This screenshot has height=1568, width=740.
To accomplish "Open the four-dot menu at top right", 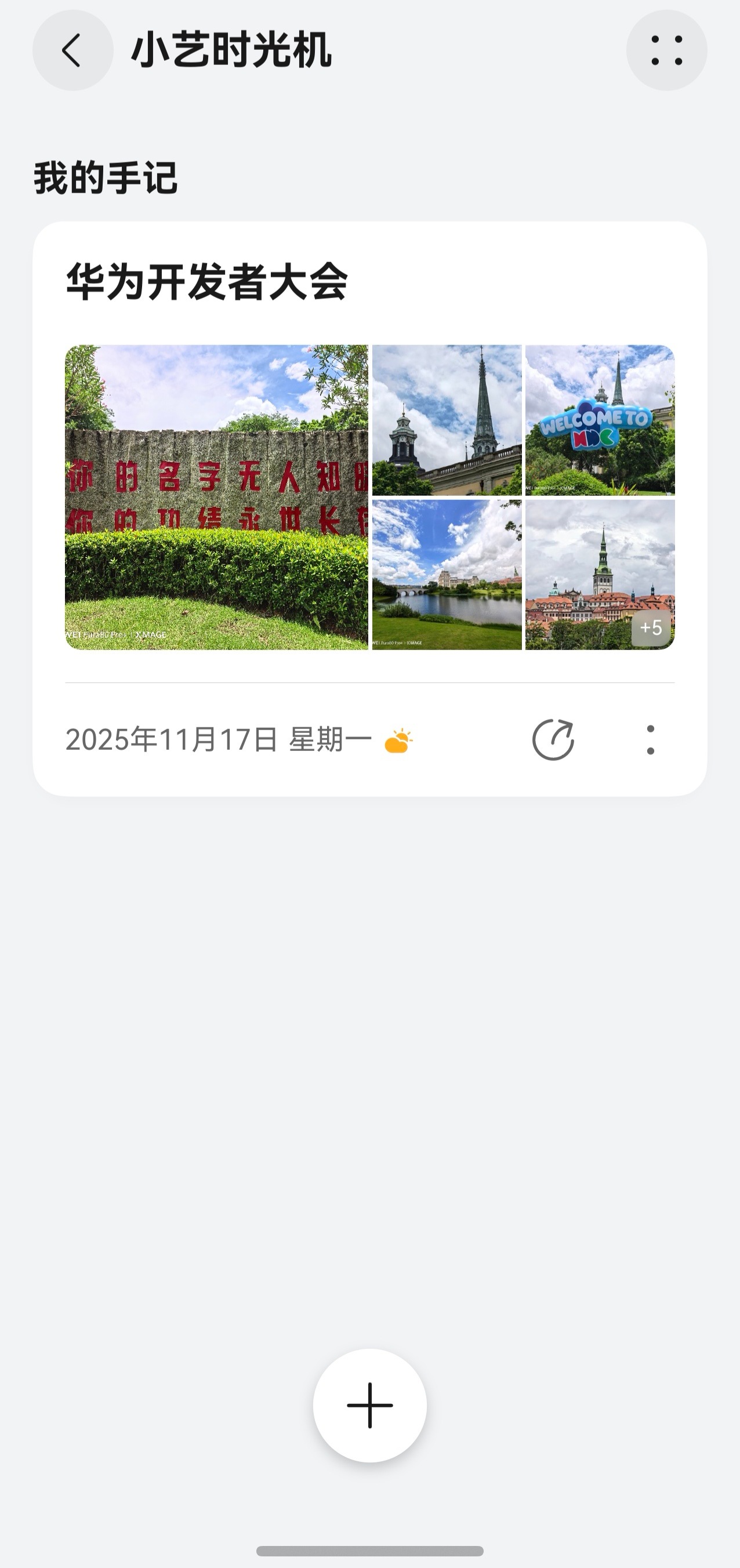I will (x=666, y=50).
